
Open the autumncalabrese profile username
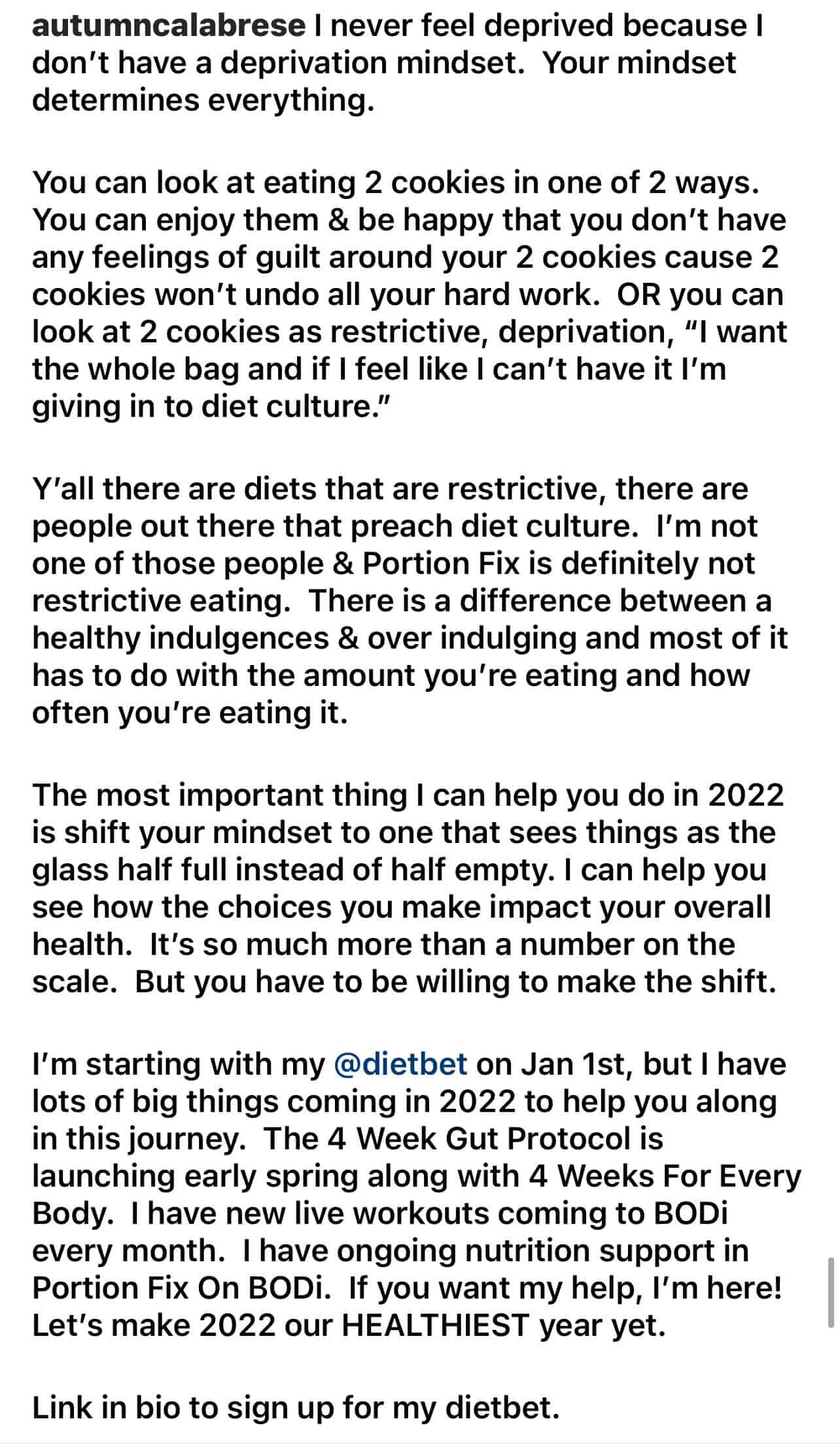(169, 26)
